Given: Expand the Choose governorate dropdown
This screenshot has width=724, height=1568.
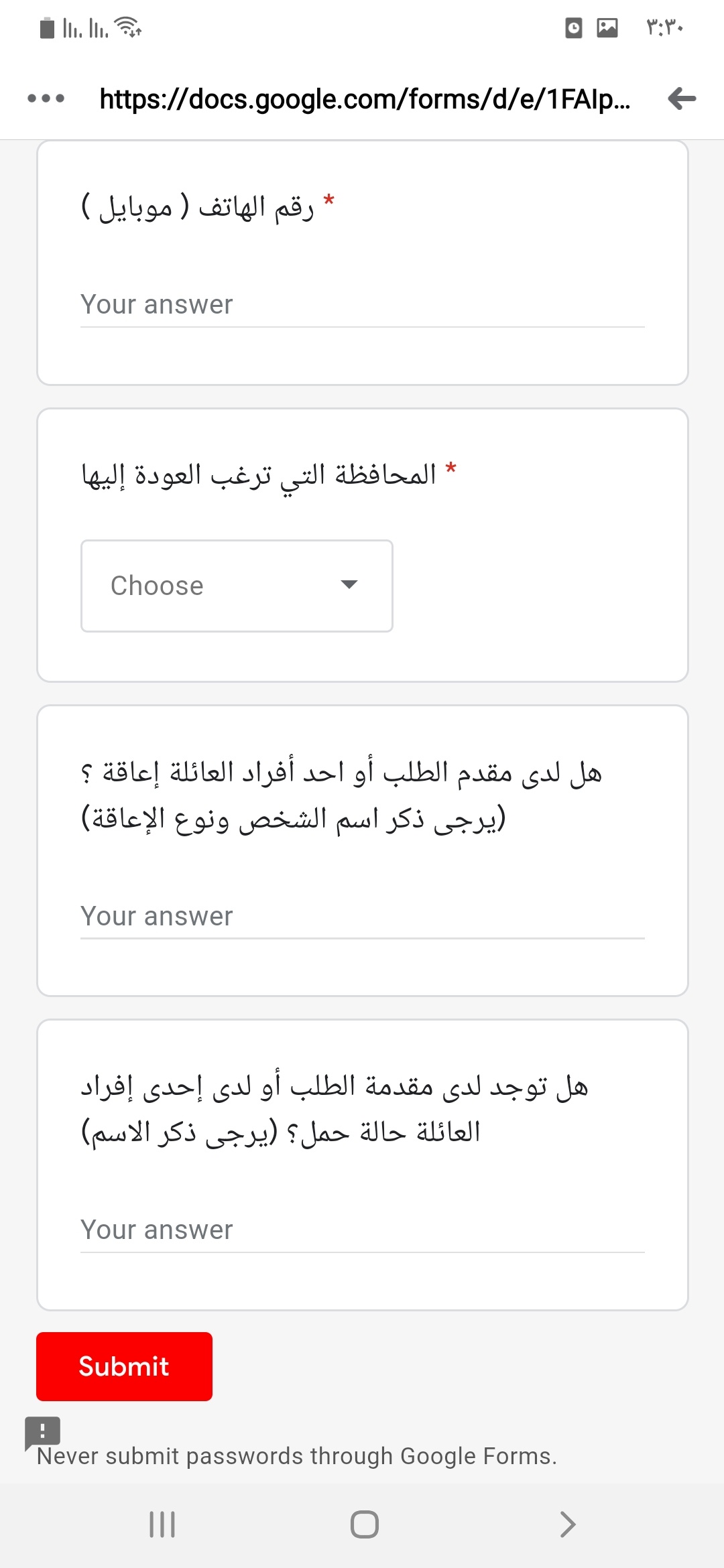Looking at the screenshot, I should pyautogui.click(x=237, y=586).
